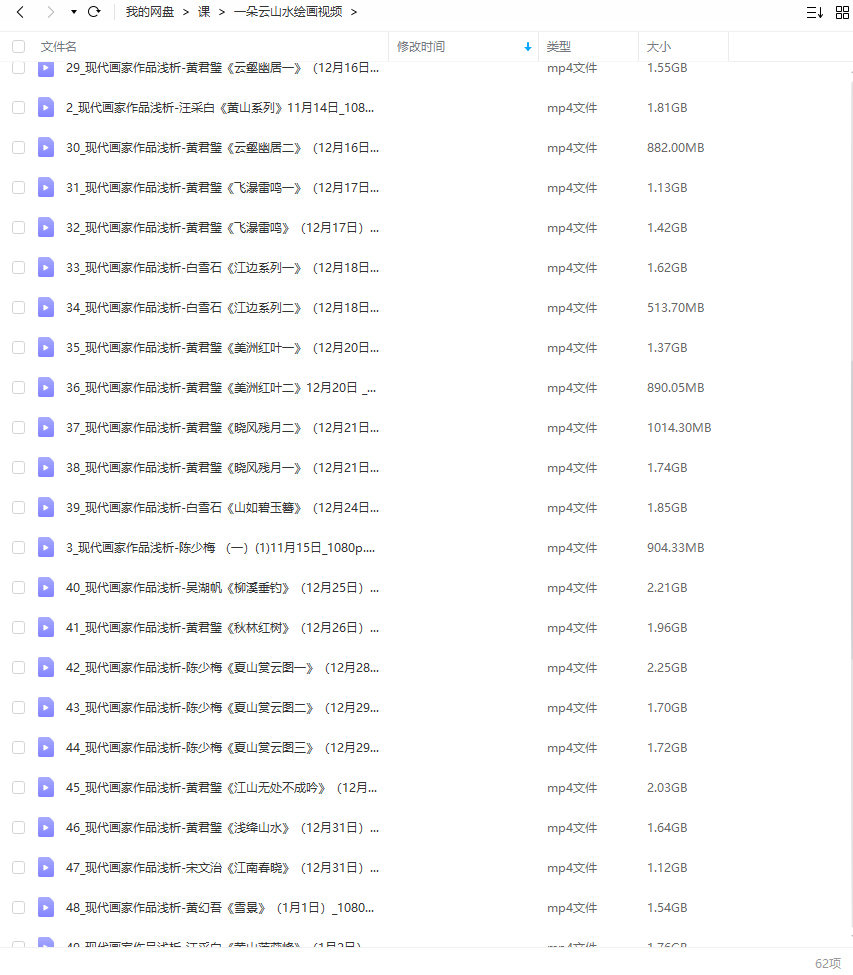Open the sort order menu

point(814,12)
